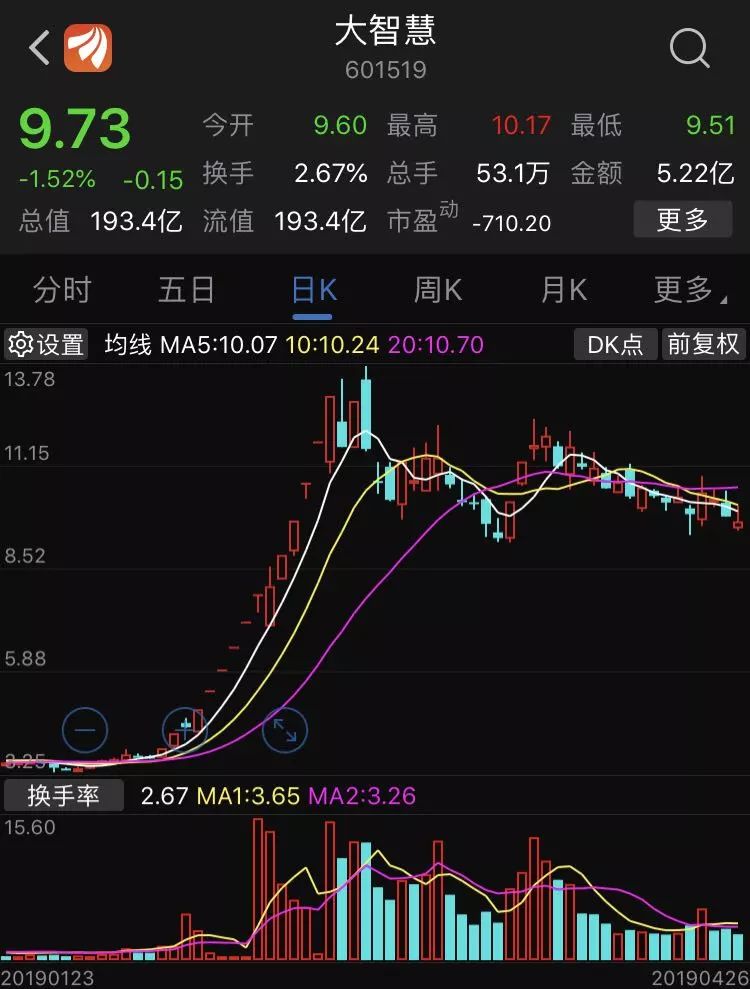Change the 换手率 sub-indicator
The image size is (750, 989).
coord(64,796)
